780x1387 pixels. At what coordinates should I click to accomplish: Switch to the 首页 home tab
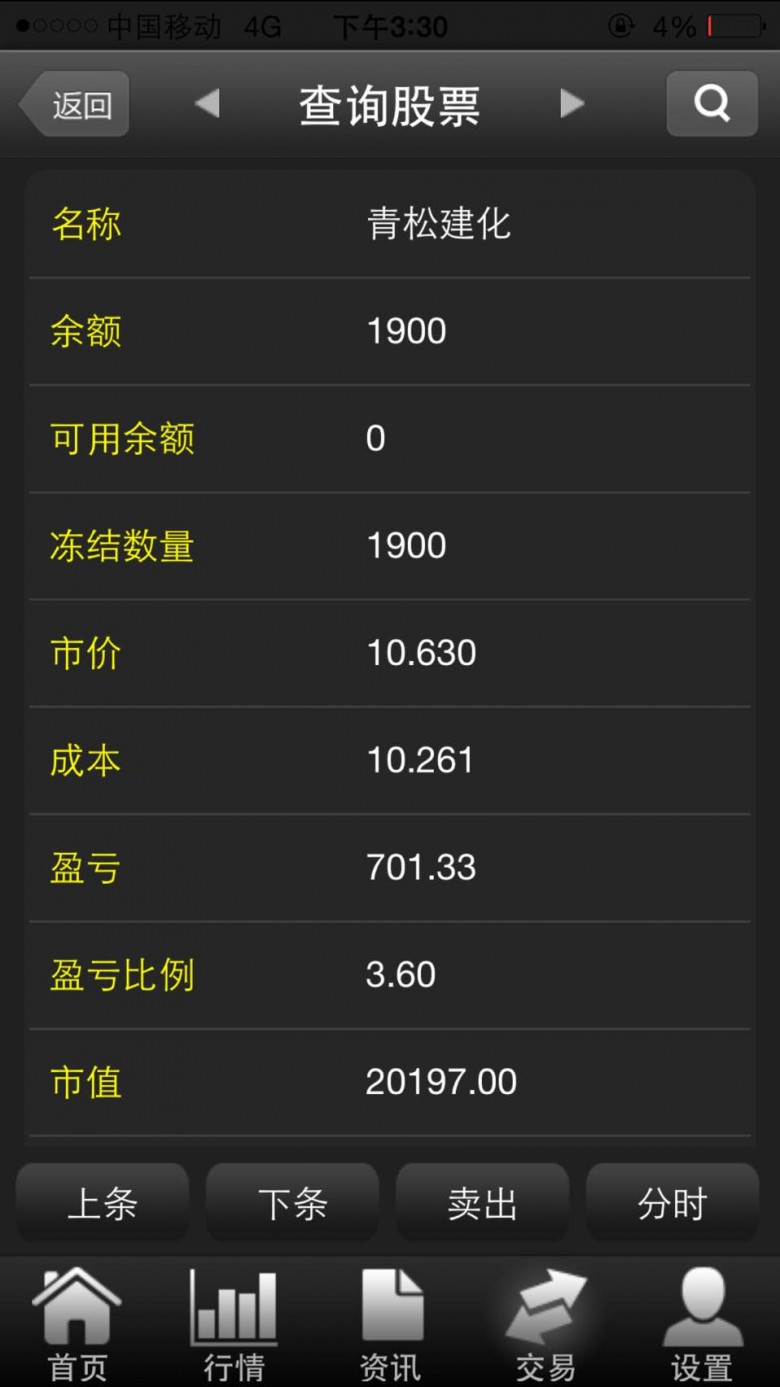(78, 1324)
